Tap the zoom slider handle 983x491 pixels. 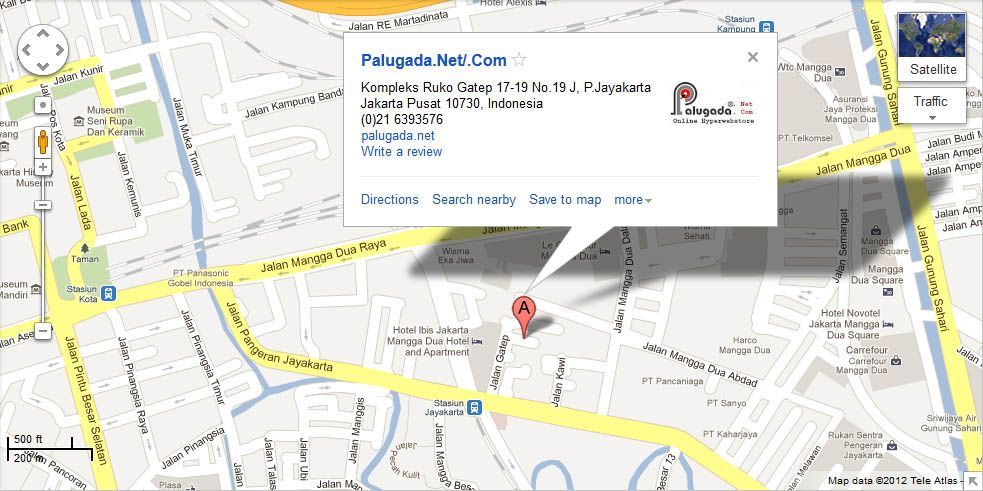coord(43,205)
